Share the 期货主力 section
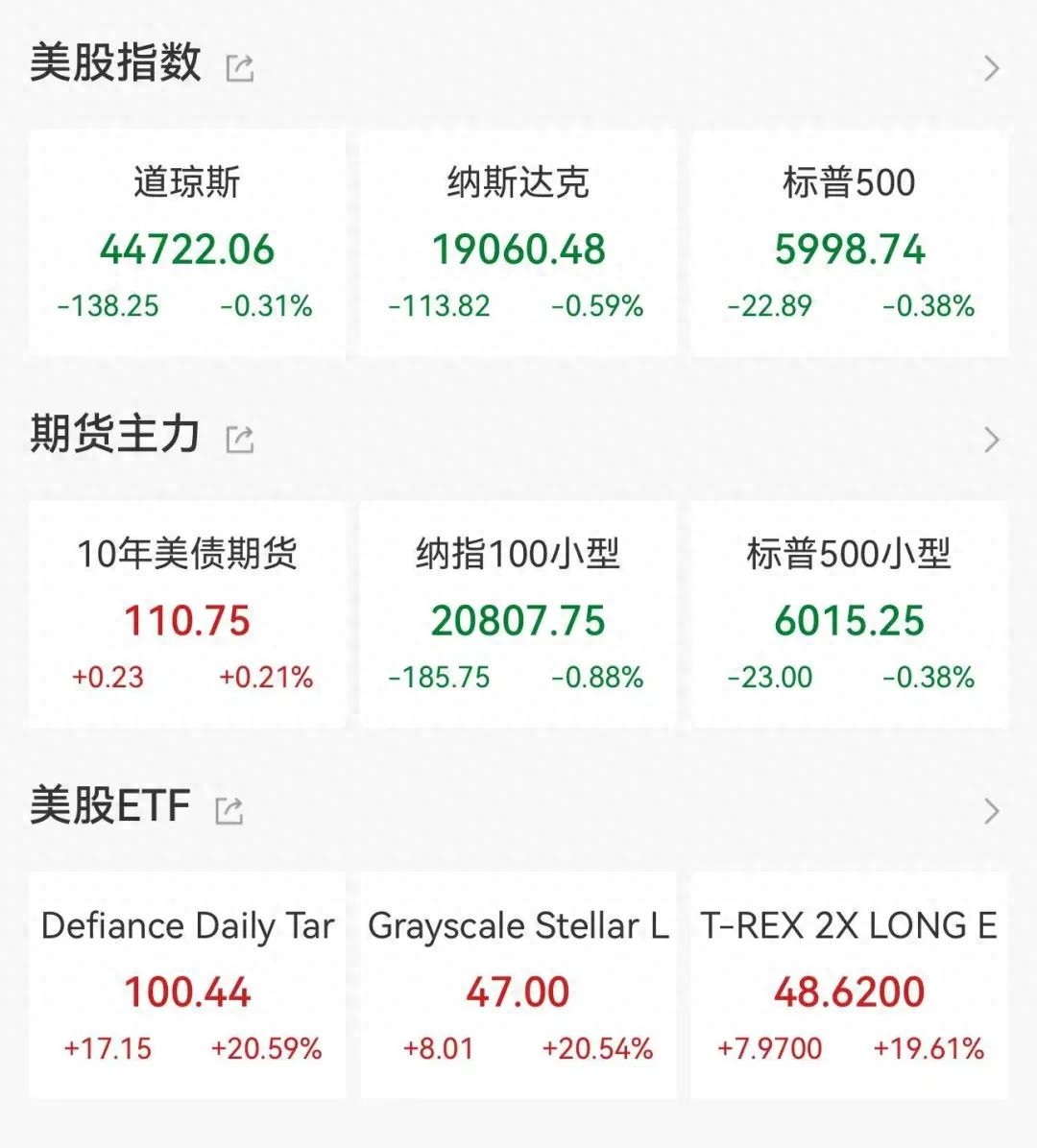1037x1148 pixels. 239,440
